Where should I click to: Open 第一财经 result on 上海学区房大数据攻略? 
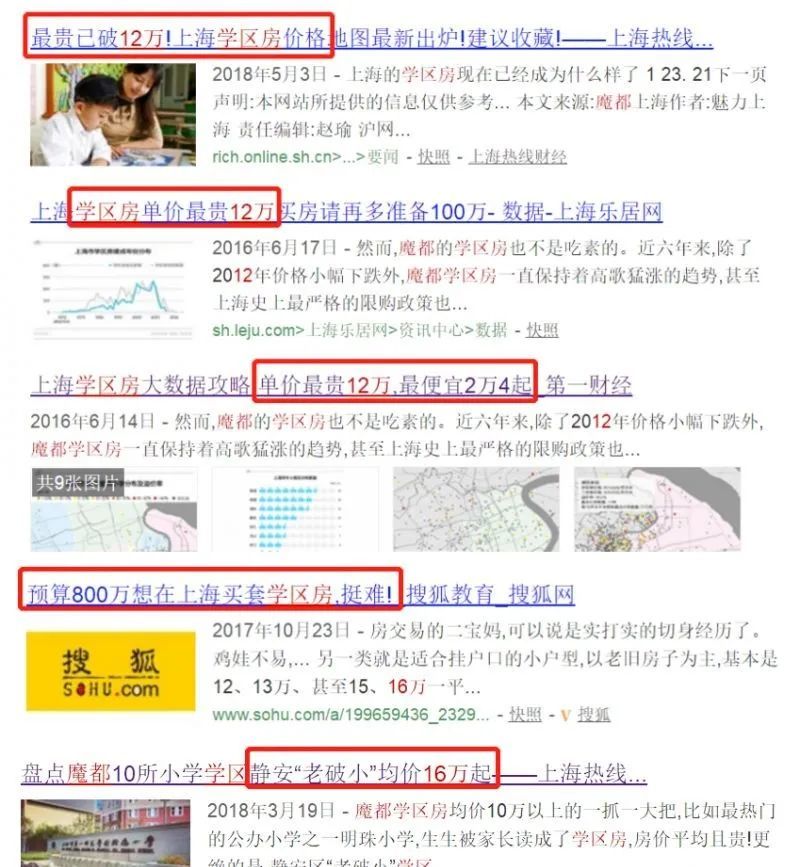pos(330,384)
